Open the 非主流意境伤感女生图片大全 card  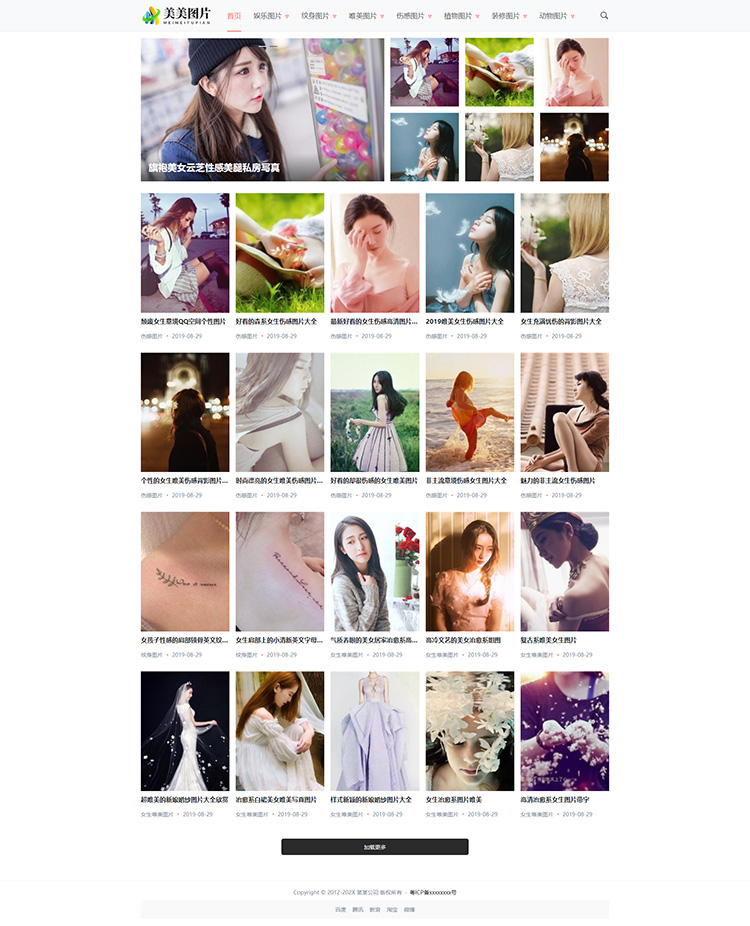469,412
